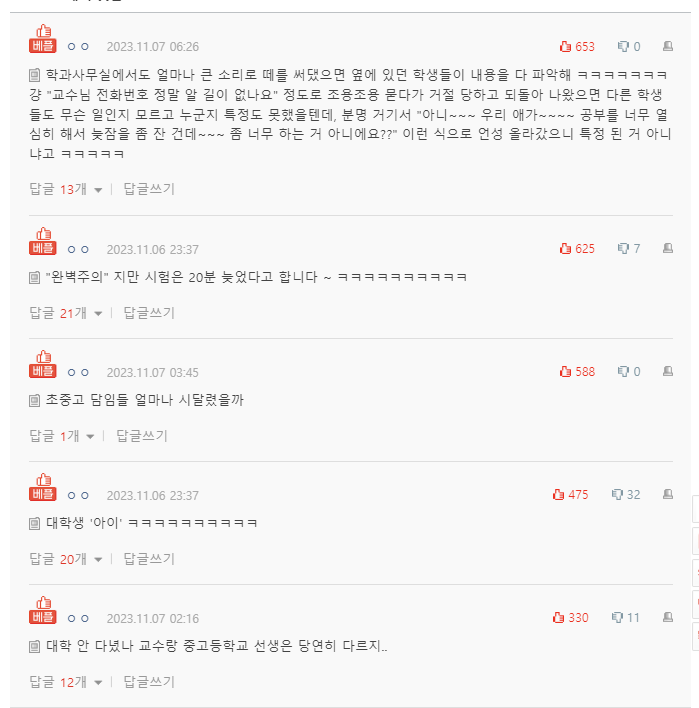
Task: Tap 답글쓰기 under the 03:45 comment
Action: pos(142,436)
